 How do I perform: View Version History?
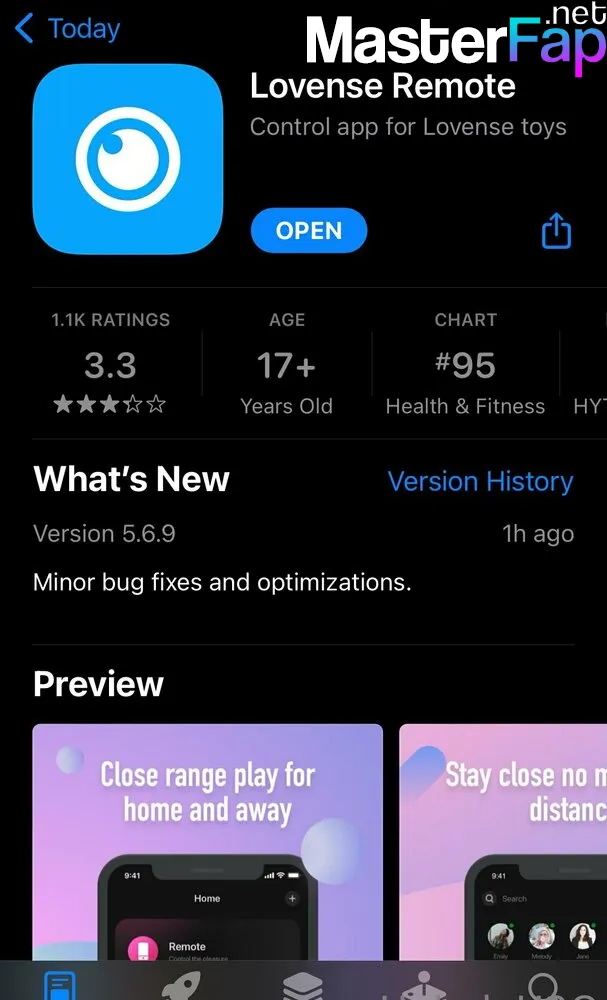point(480,481)
